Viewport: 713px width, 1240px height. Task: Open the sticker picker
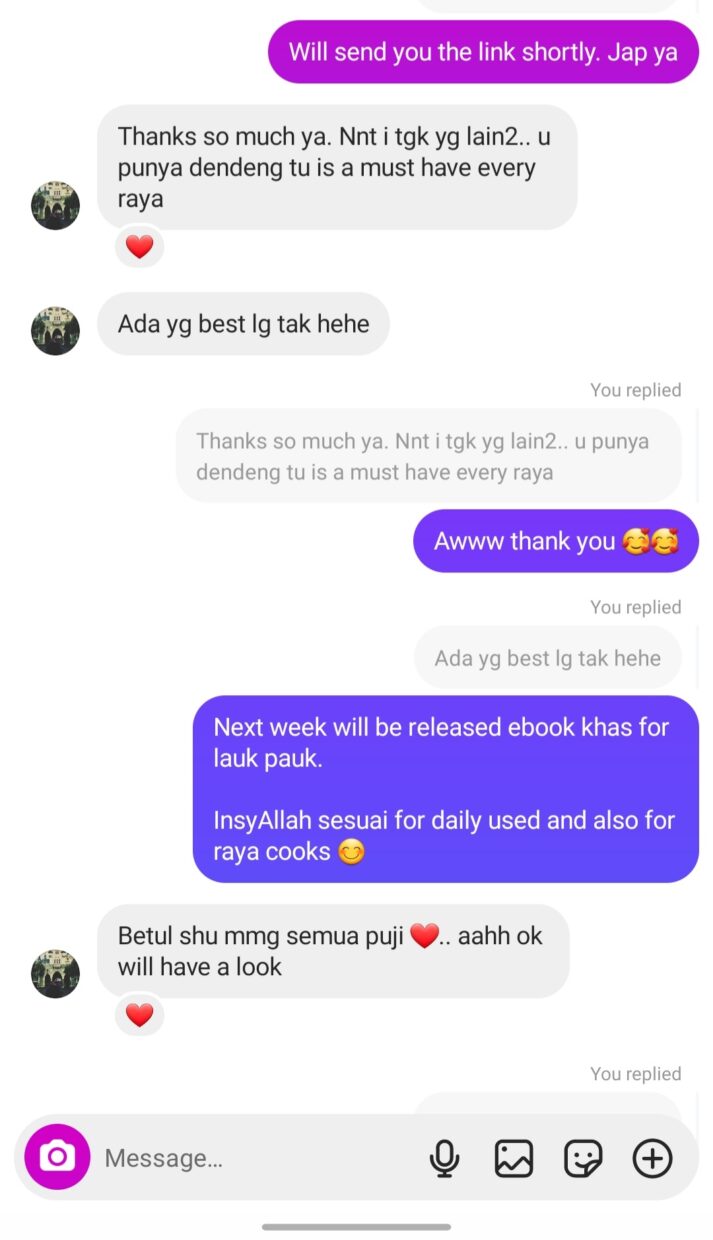click(583, 1158)
